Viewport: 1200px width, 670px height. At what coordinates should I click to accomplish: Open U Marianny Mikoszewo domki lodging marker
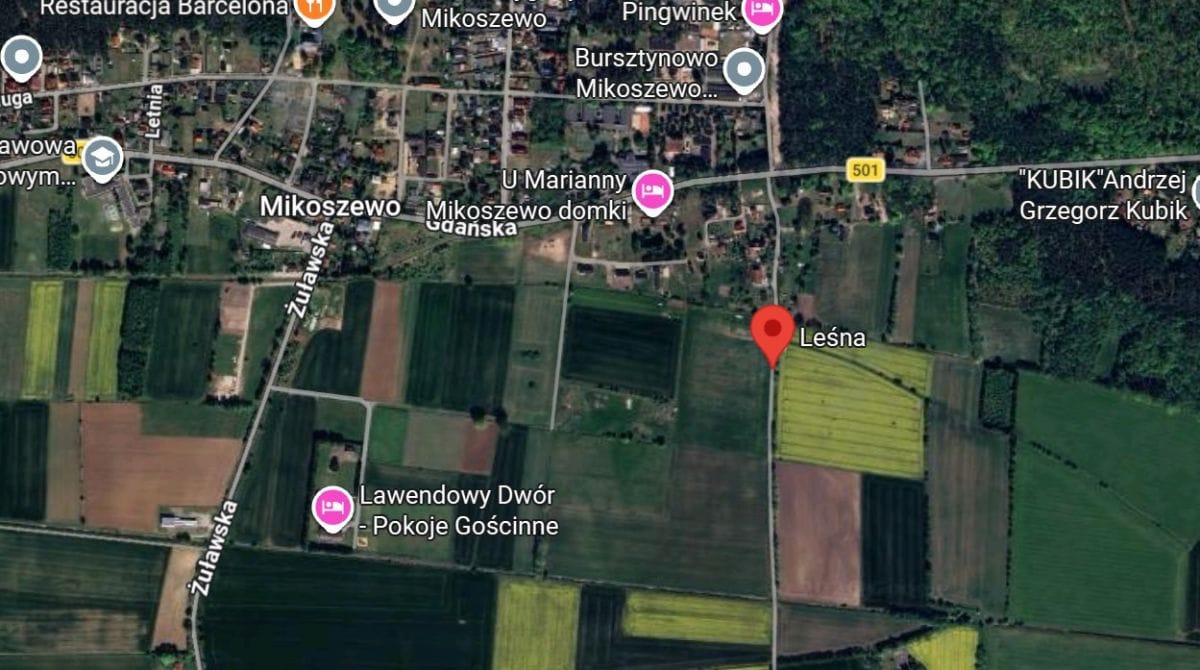(652, 190)
